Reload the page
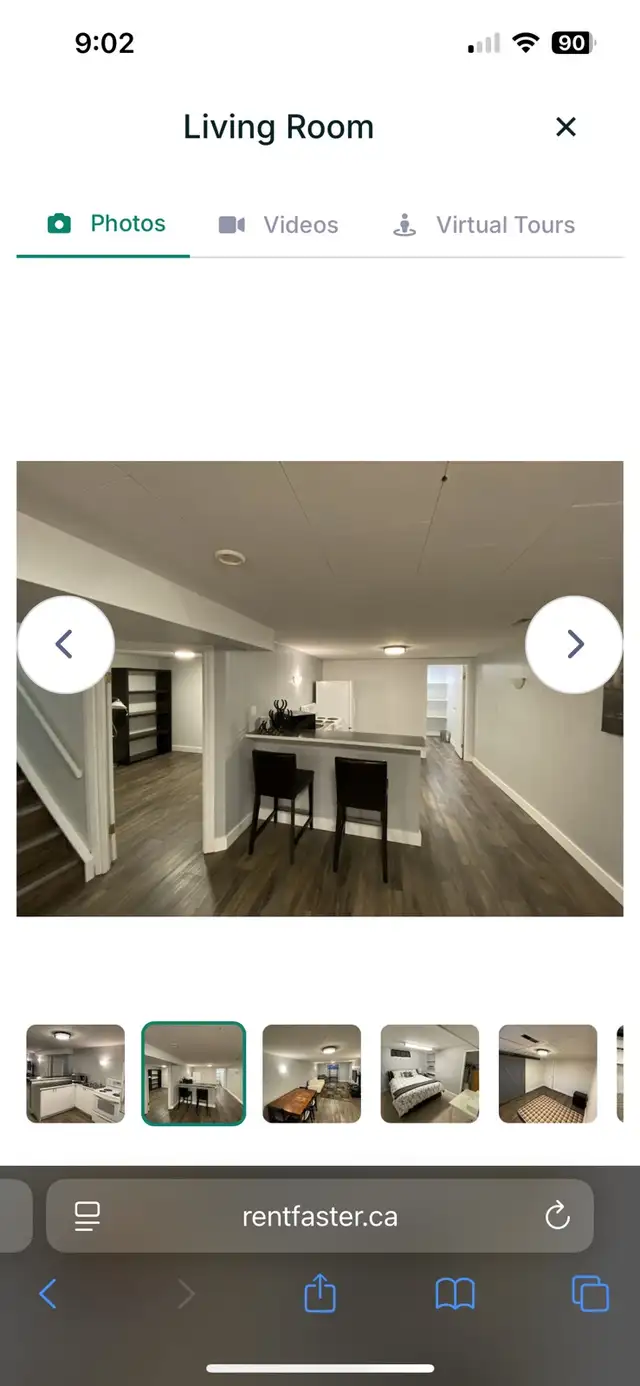This screenshot has height=1386, width=640. click(557, 1216)
